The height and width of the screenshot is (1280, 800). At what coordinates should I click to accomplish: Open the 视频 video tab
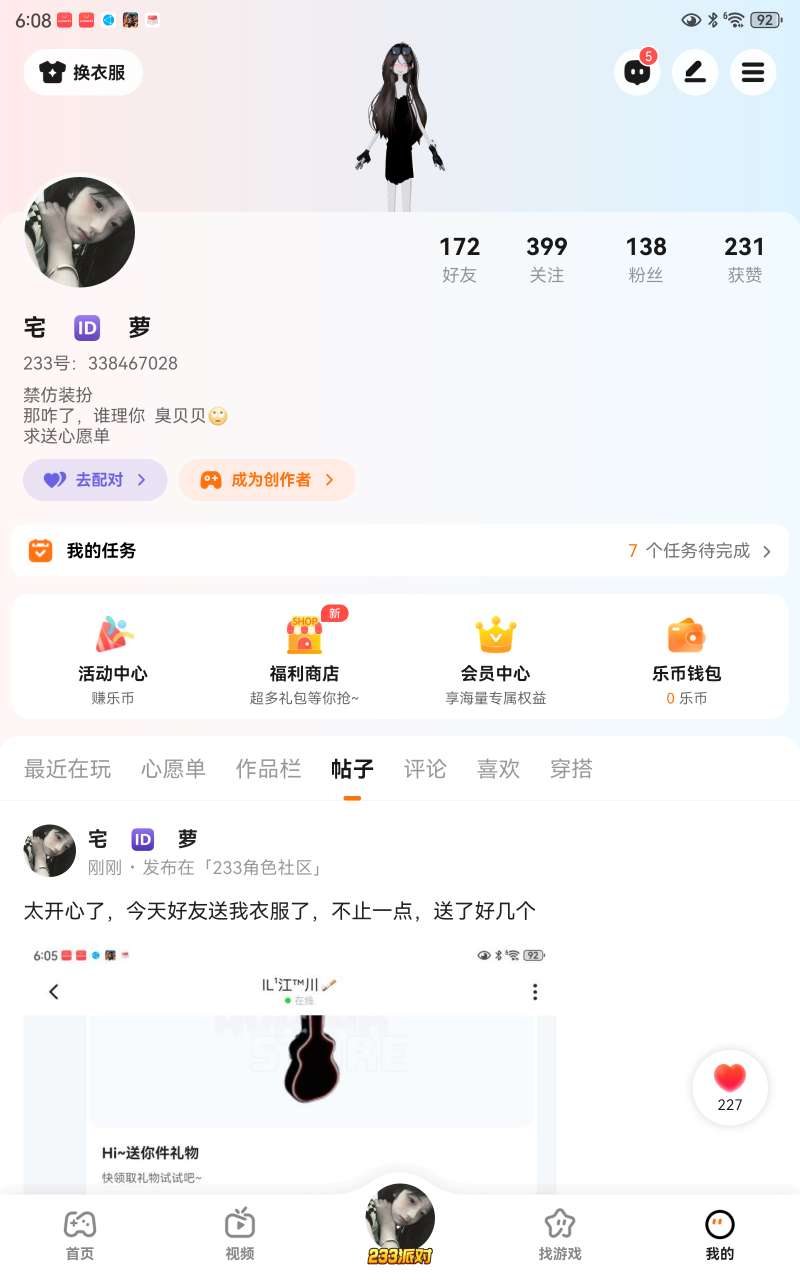point(240,1235)
